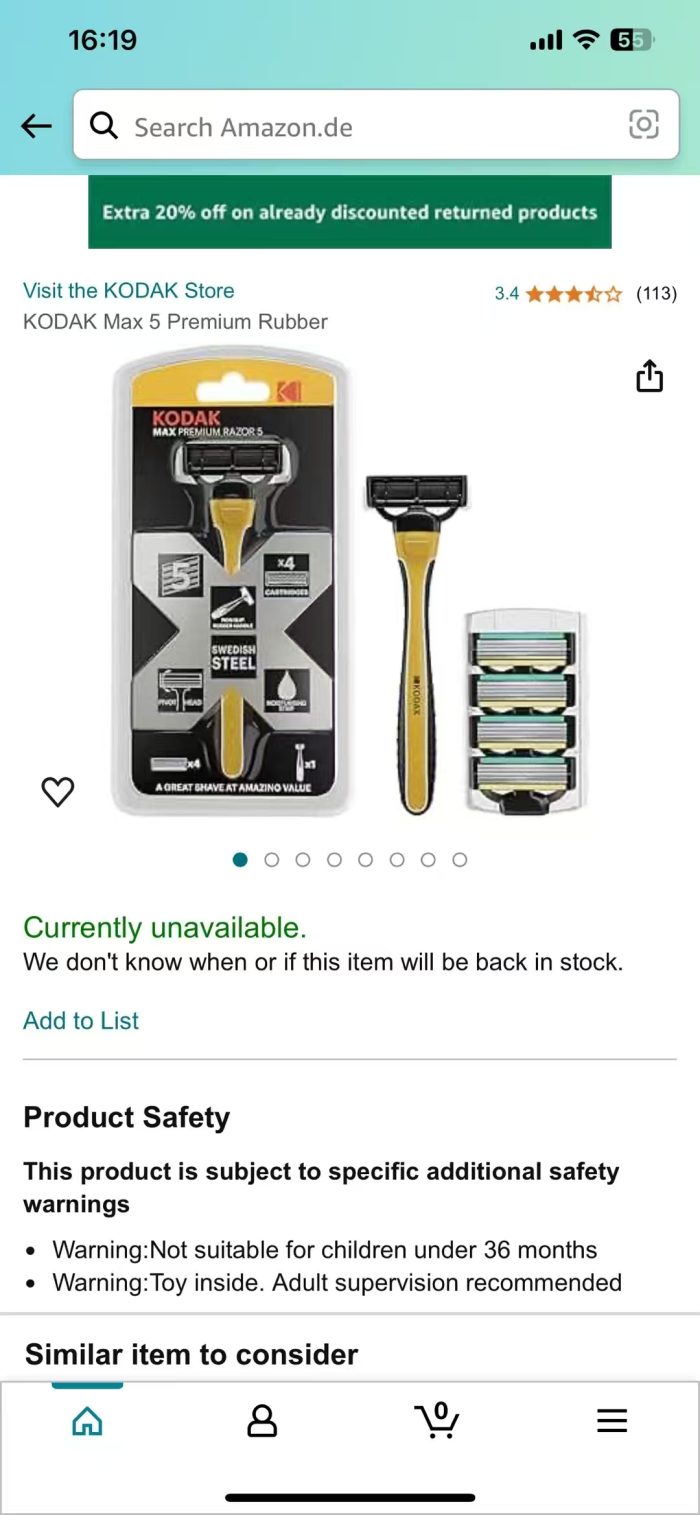Viewport: 700px width, 1515px height.
Task: Open the KODAK razor product image
Action: pos(350,585)
